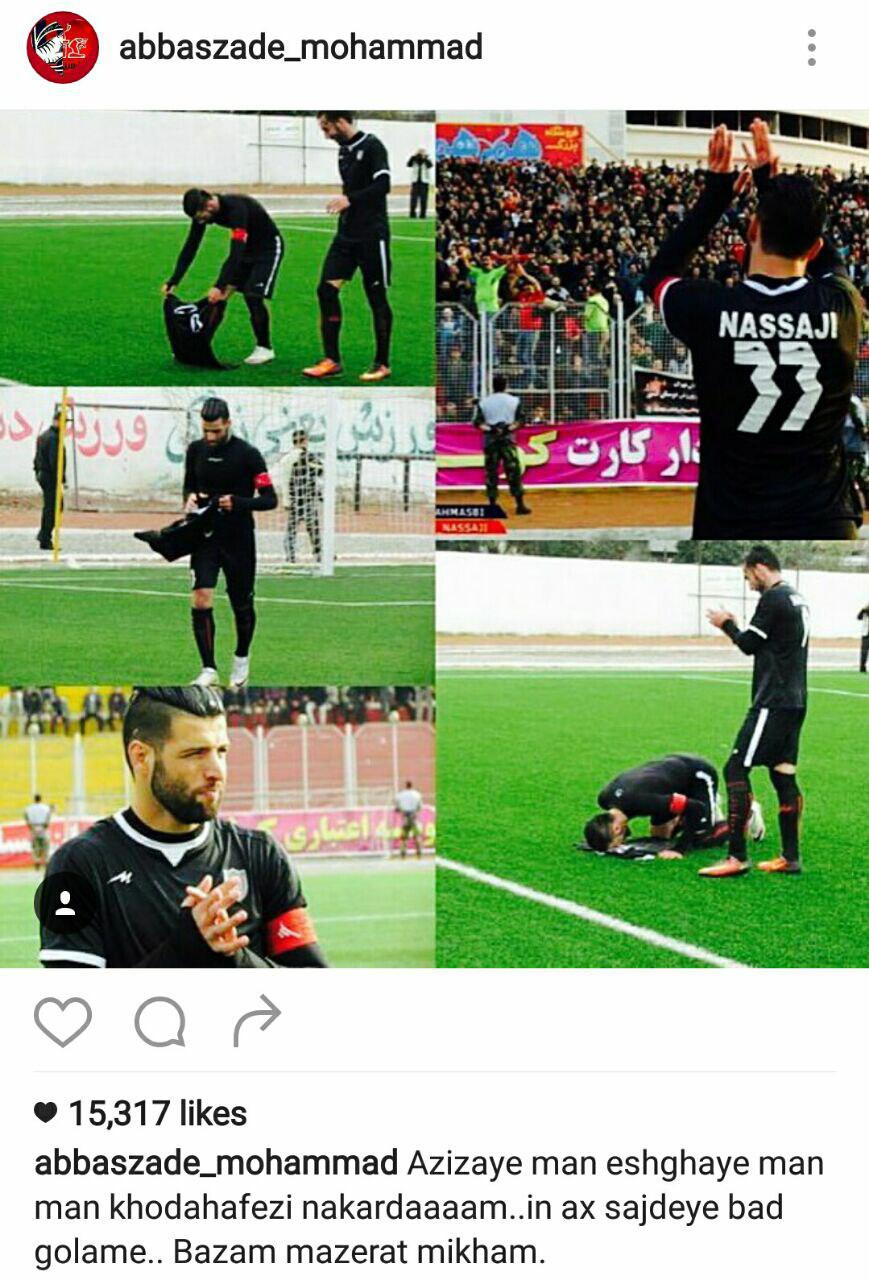Show tagged people in the photo
The image size is (869, 1280).
(65, 903)
